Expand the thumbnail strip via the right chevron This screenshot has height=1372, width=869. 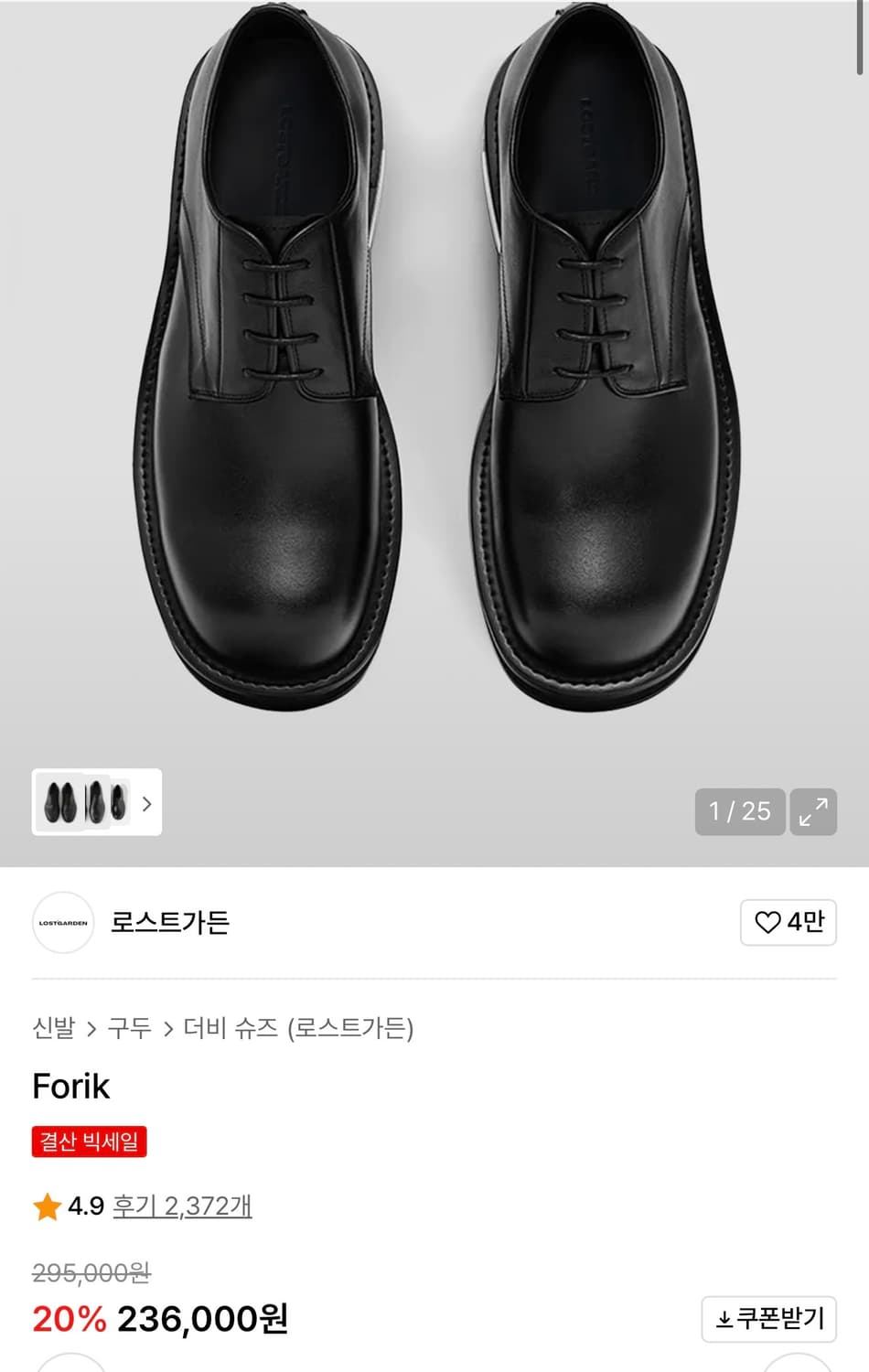[x=146, y=804]
